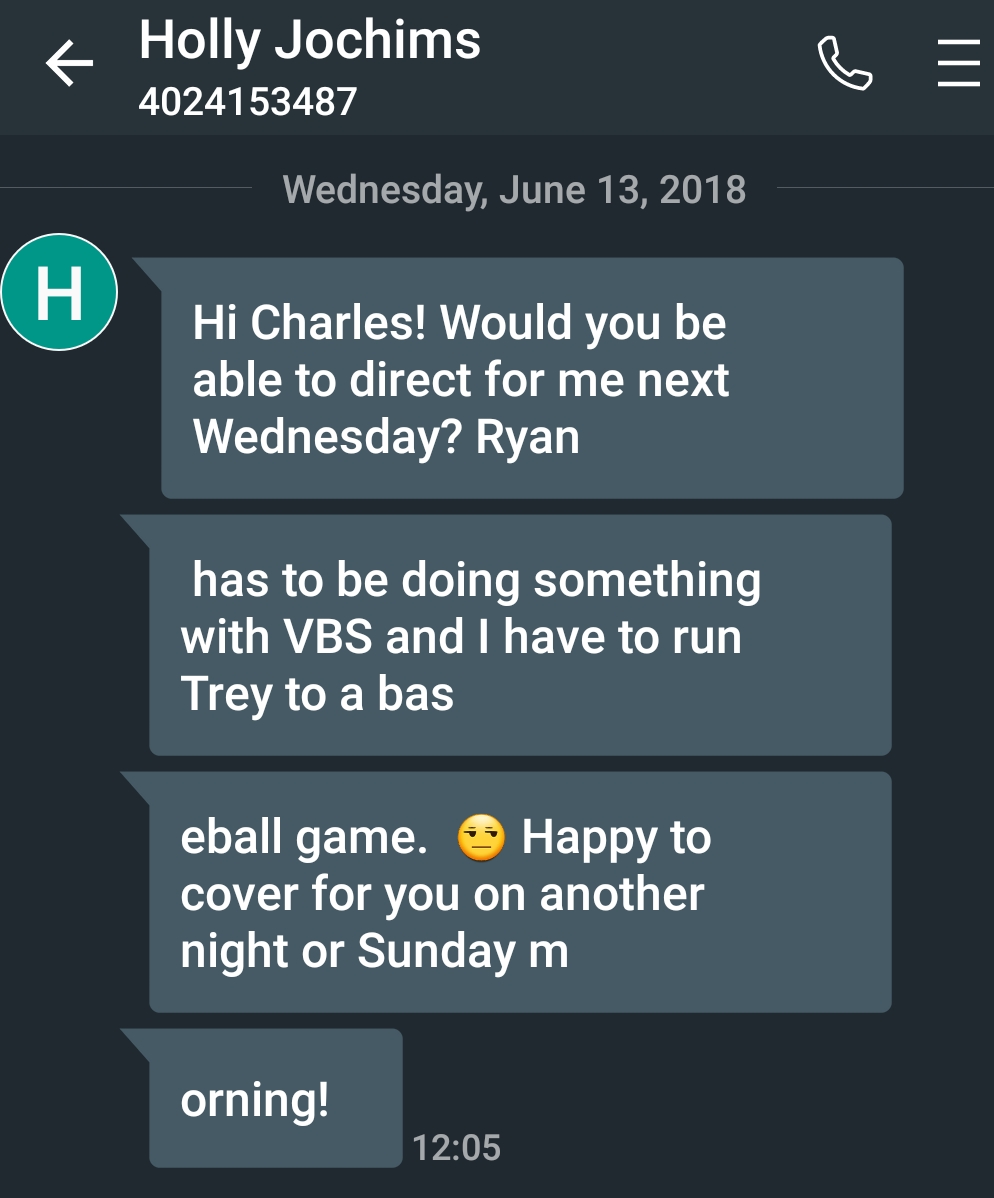Viewport: 994px width, 1198px height.
Task: Go back to the conversation list
Action: (x=69, y=66)
